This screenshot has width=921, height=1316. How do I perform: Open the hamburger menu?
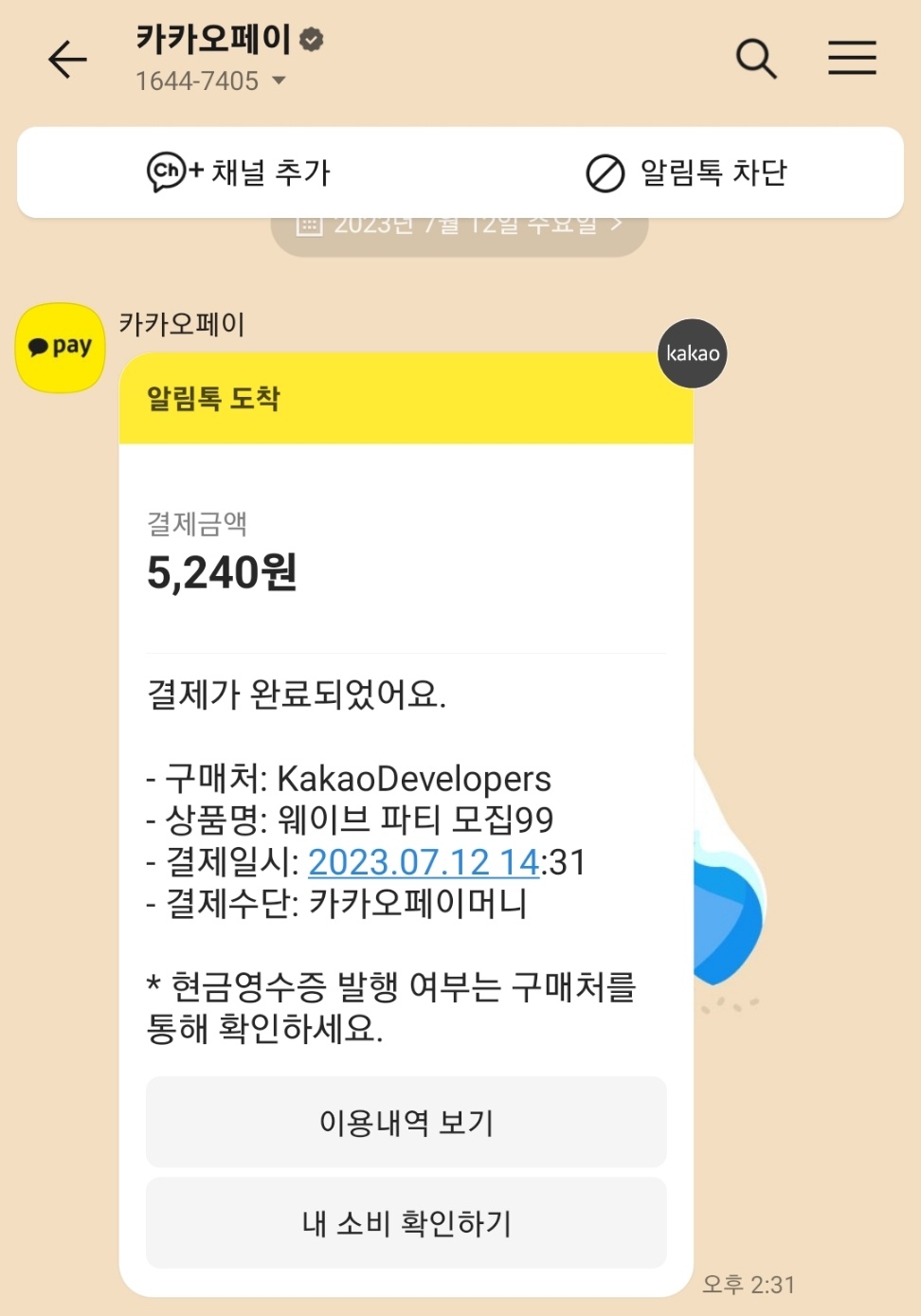(x=852, y=59)
